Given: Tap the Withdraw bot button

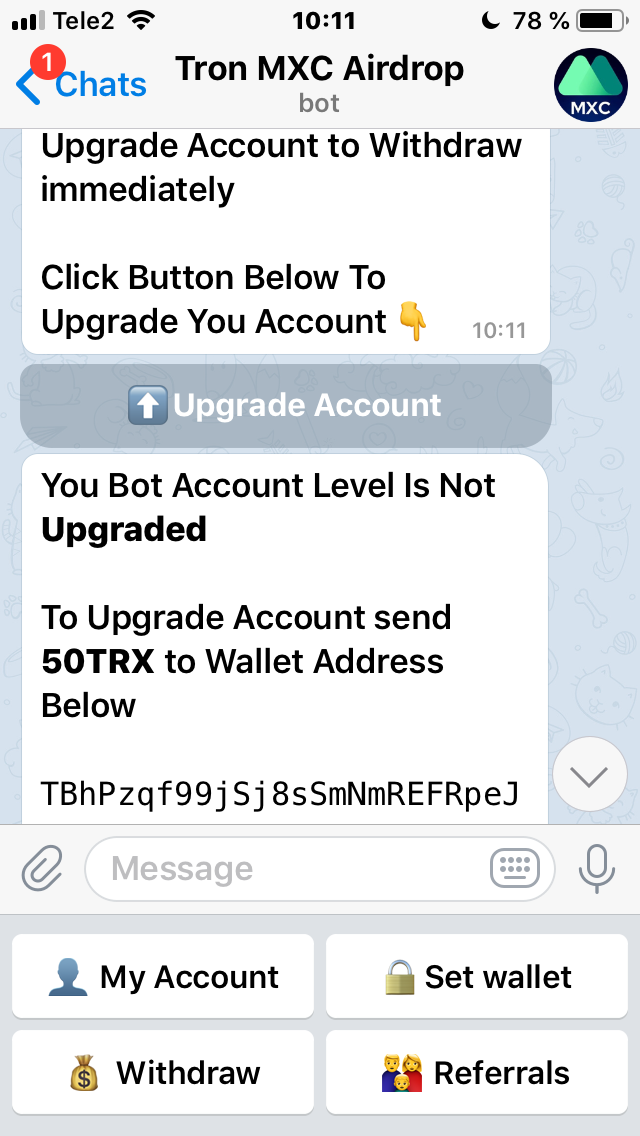Looking at the screenshot, I should click(163, 1073).
